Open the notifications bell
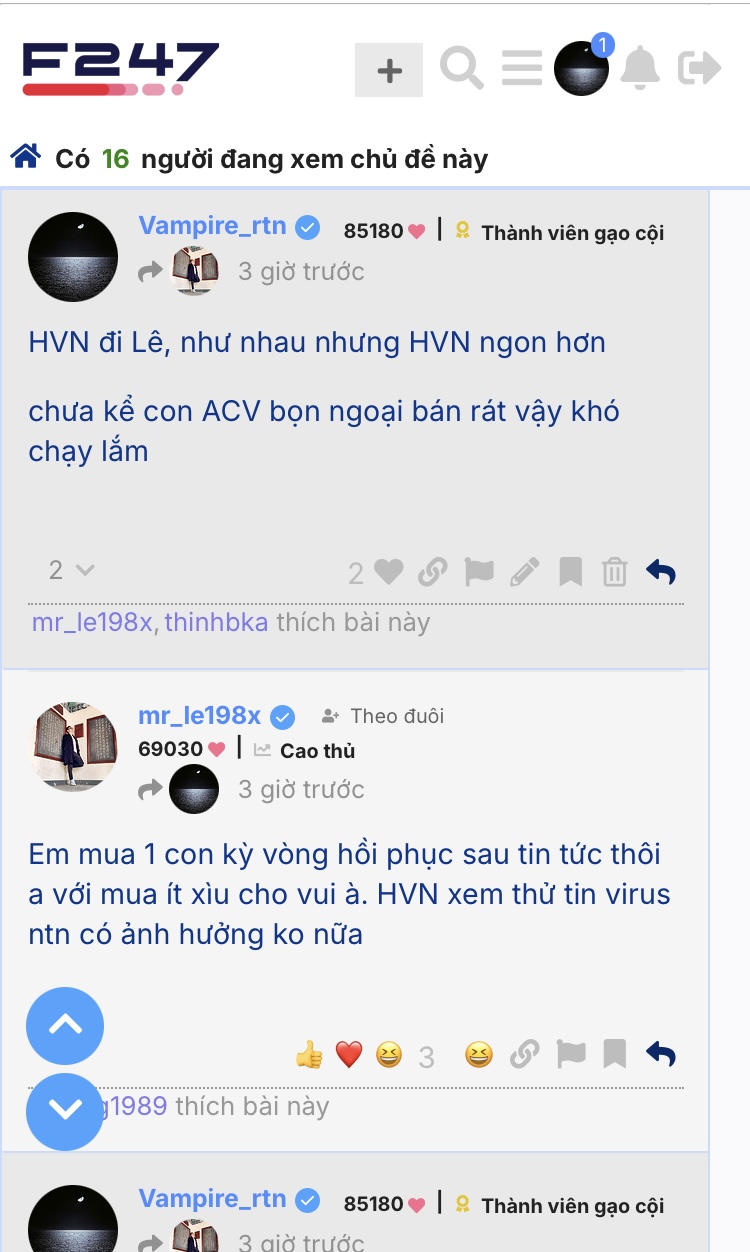This screenshot has width=750, height=1252. tap(640, 69)
